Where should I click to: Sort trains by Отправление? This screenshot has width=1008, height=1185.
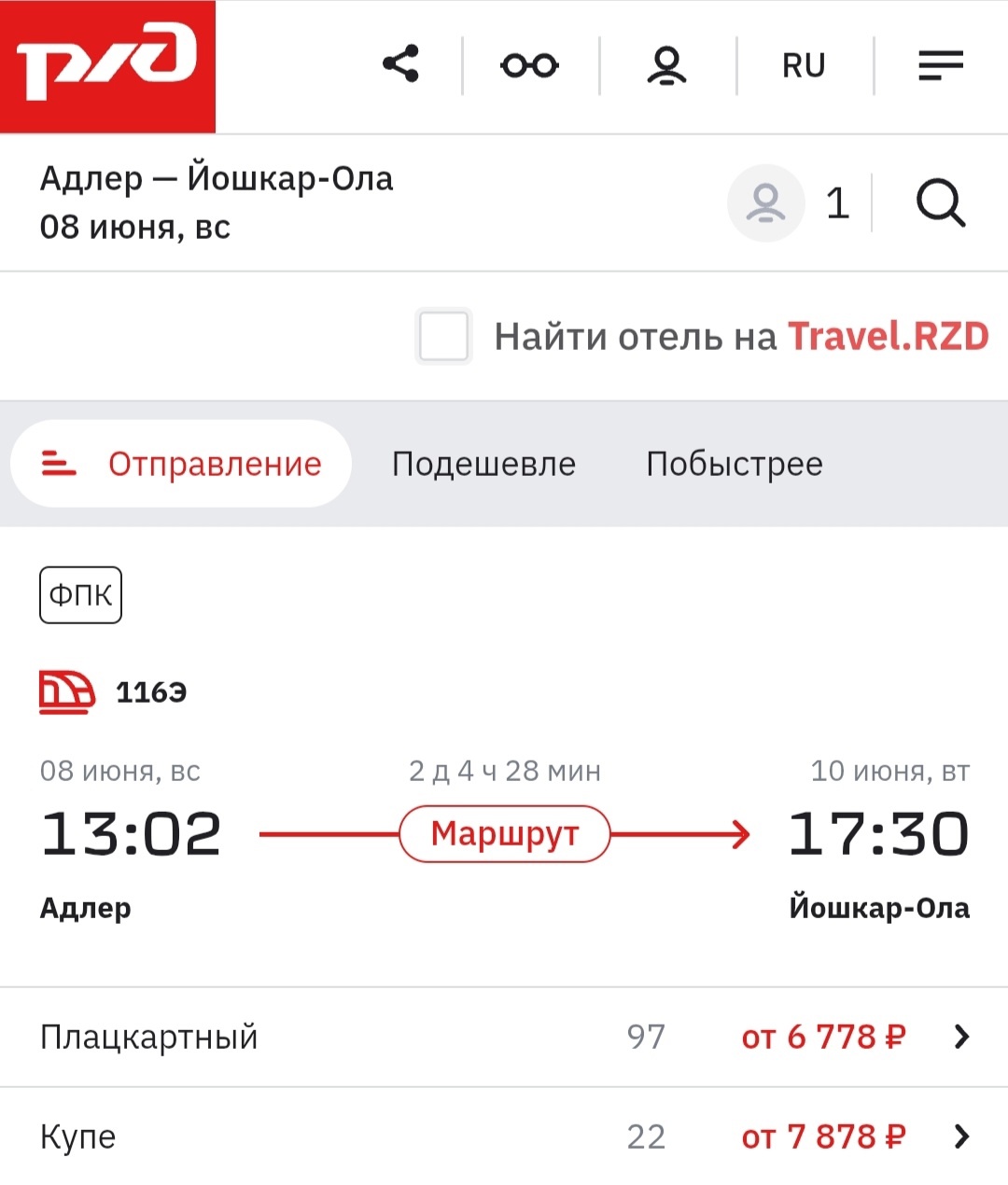[181, 464]
